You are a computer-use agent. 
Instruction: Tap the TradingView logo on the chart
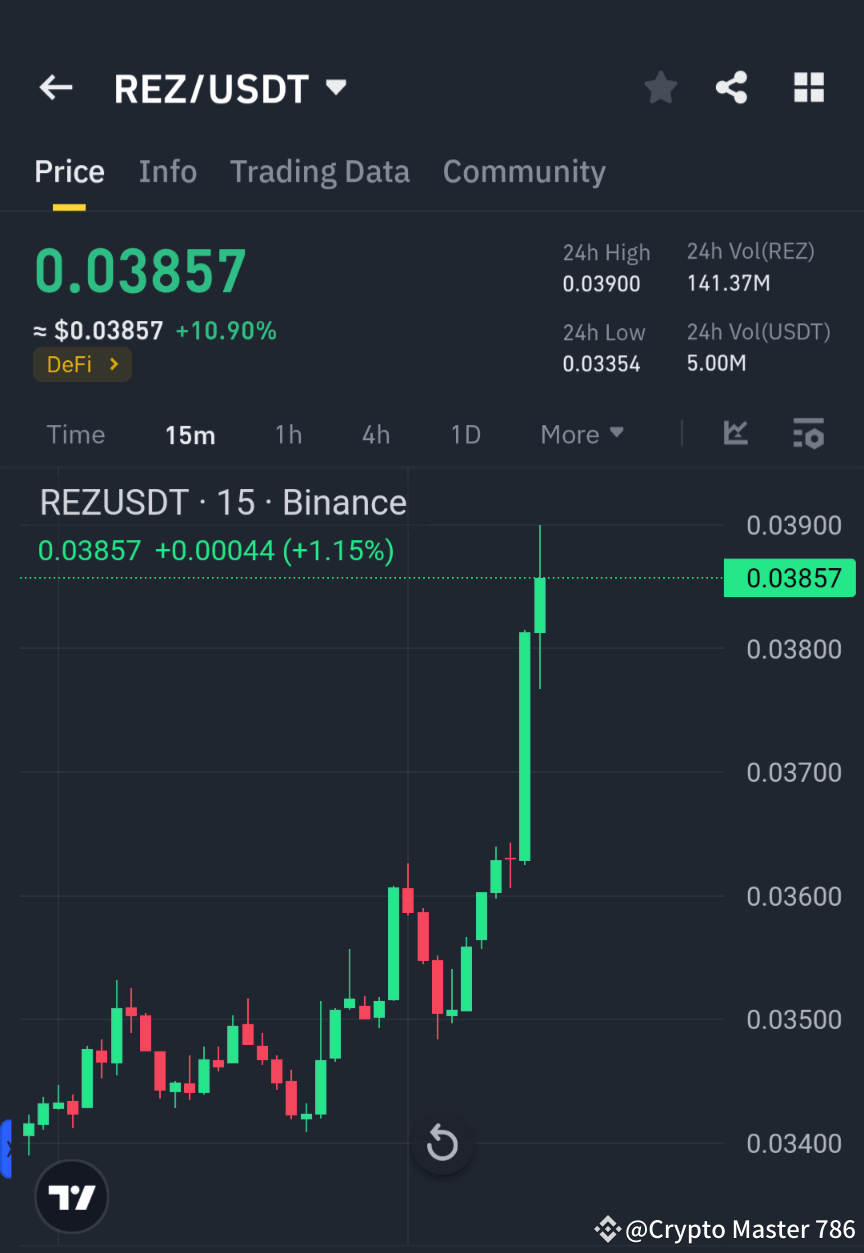tap(70, 1196)
